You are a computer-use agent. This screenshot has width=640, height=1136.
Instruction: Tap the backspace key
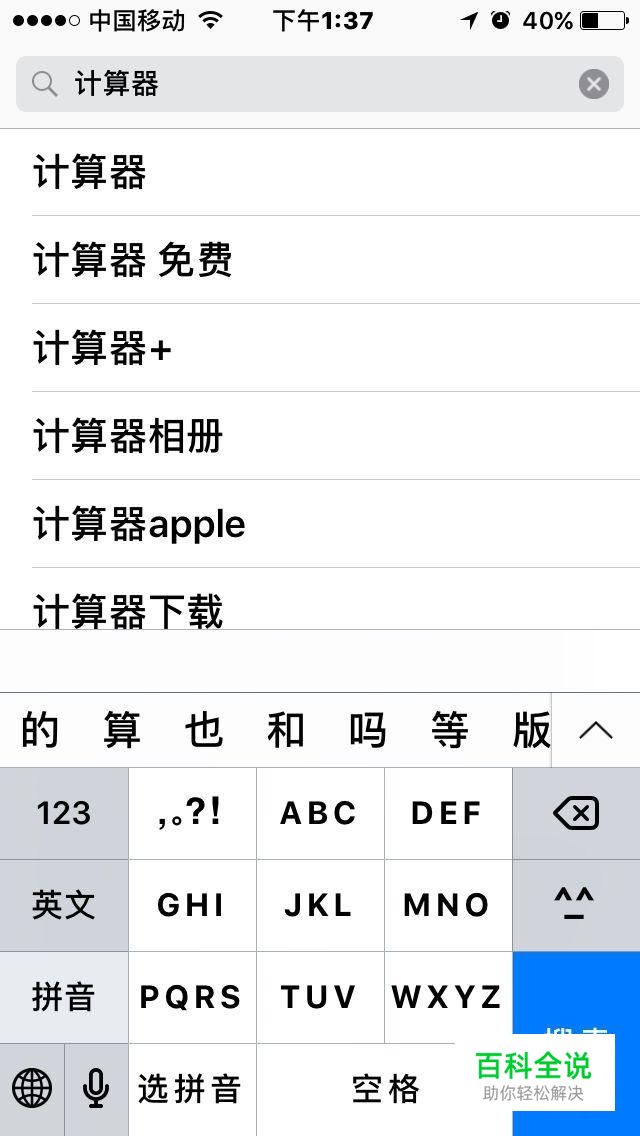576,814
